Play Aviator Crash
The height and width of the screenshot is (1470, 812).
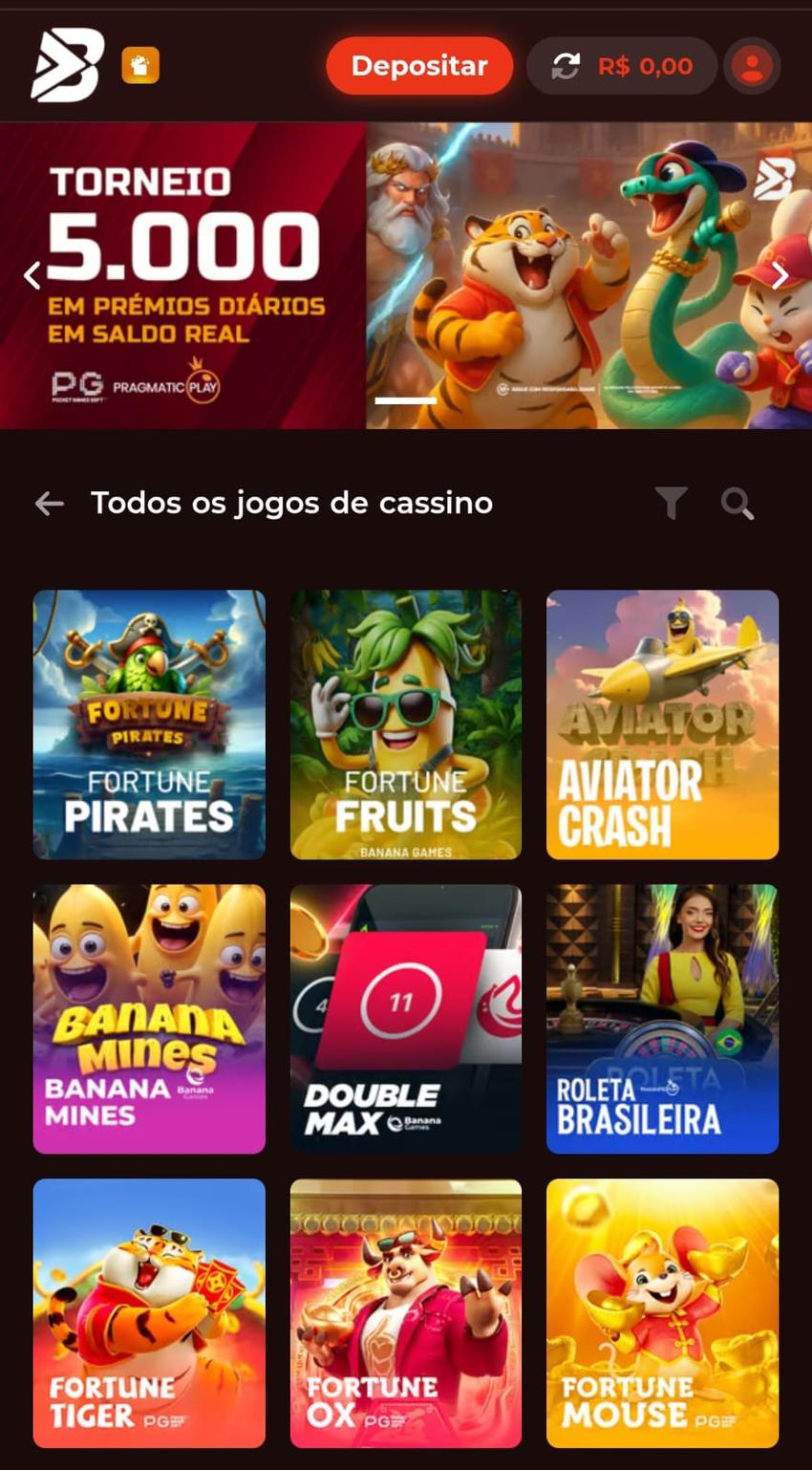click(x=662, y=724)
